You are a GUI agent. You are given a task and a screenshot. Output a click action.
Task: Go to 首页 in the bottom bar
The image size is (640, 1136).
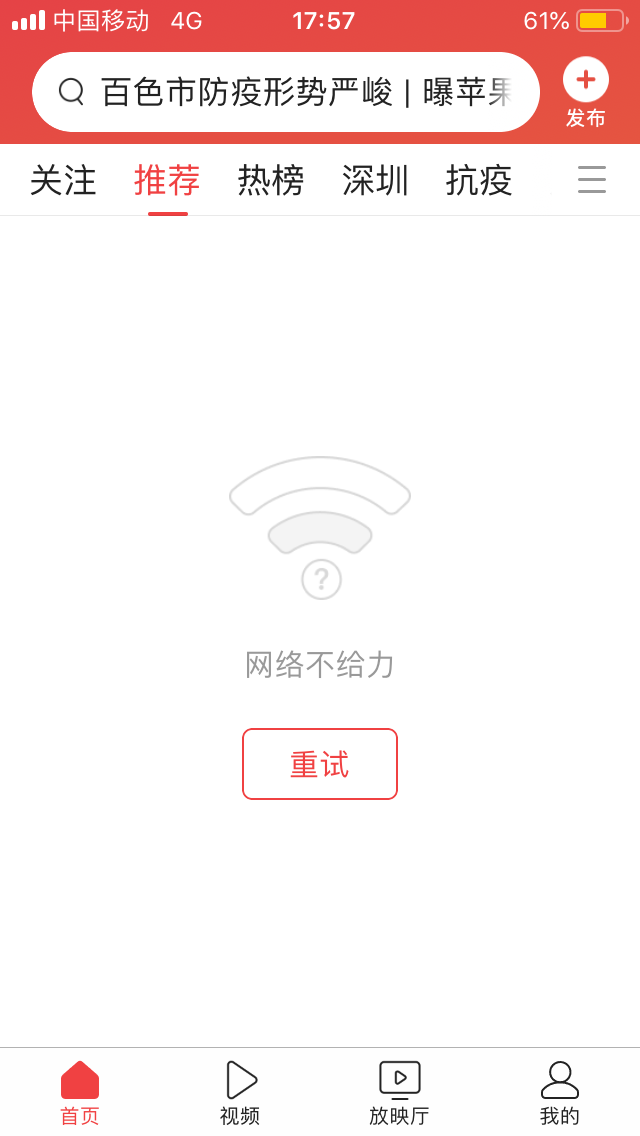[x=80, y=1093]
